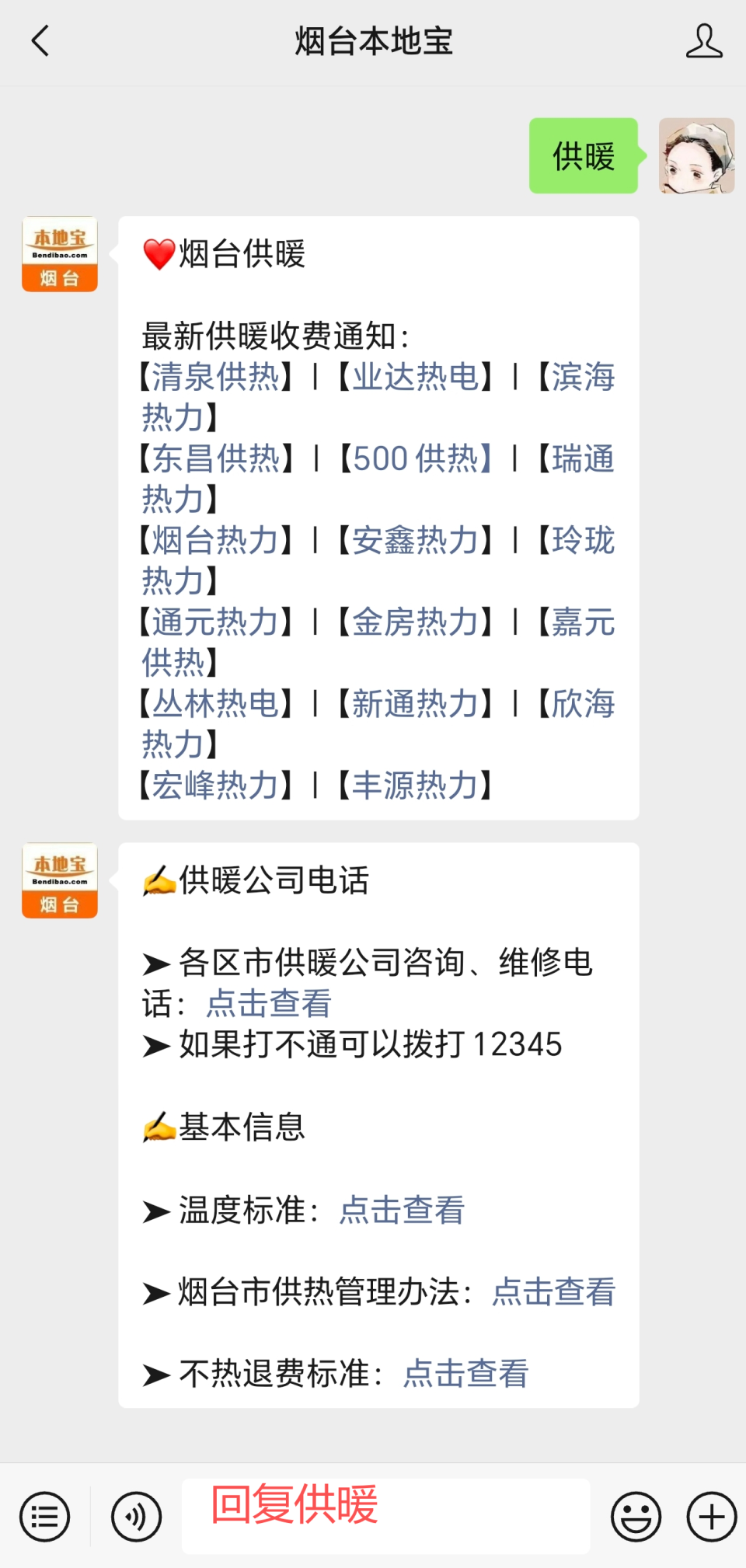Open 烟台市供热管理办法 details

click(552, 1291)
